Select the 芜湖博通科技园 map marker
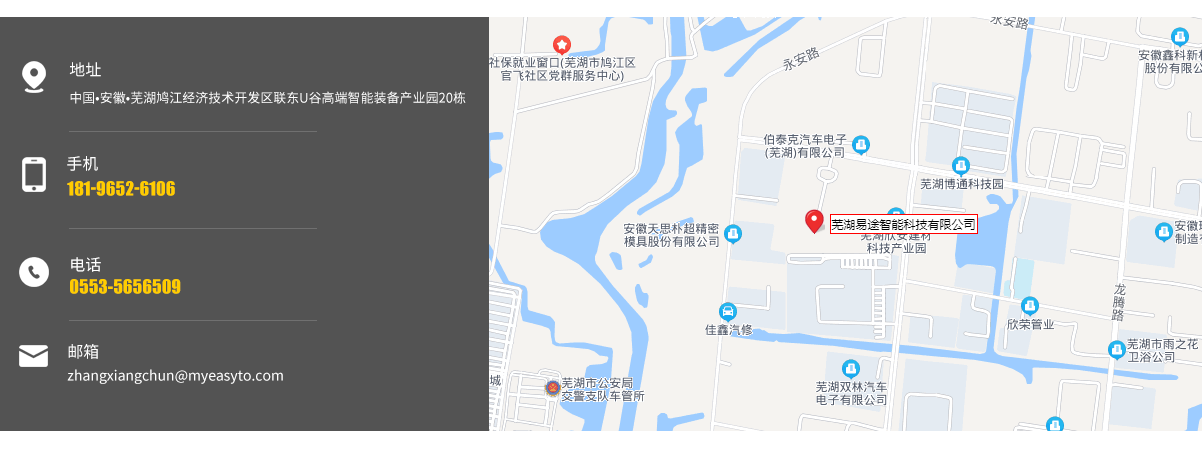 (961, 166)
